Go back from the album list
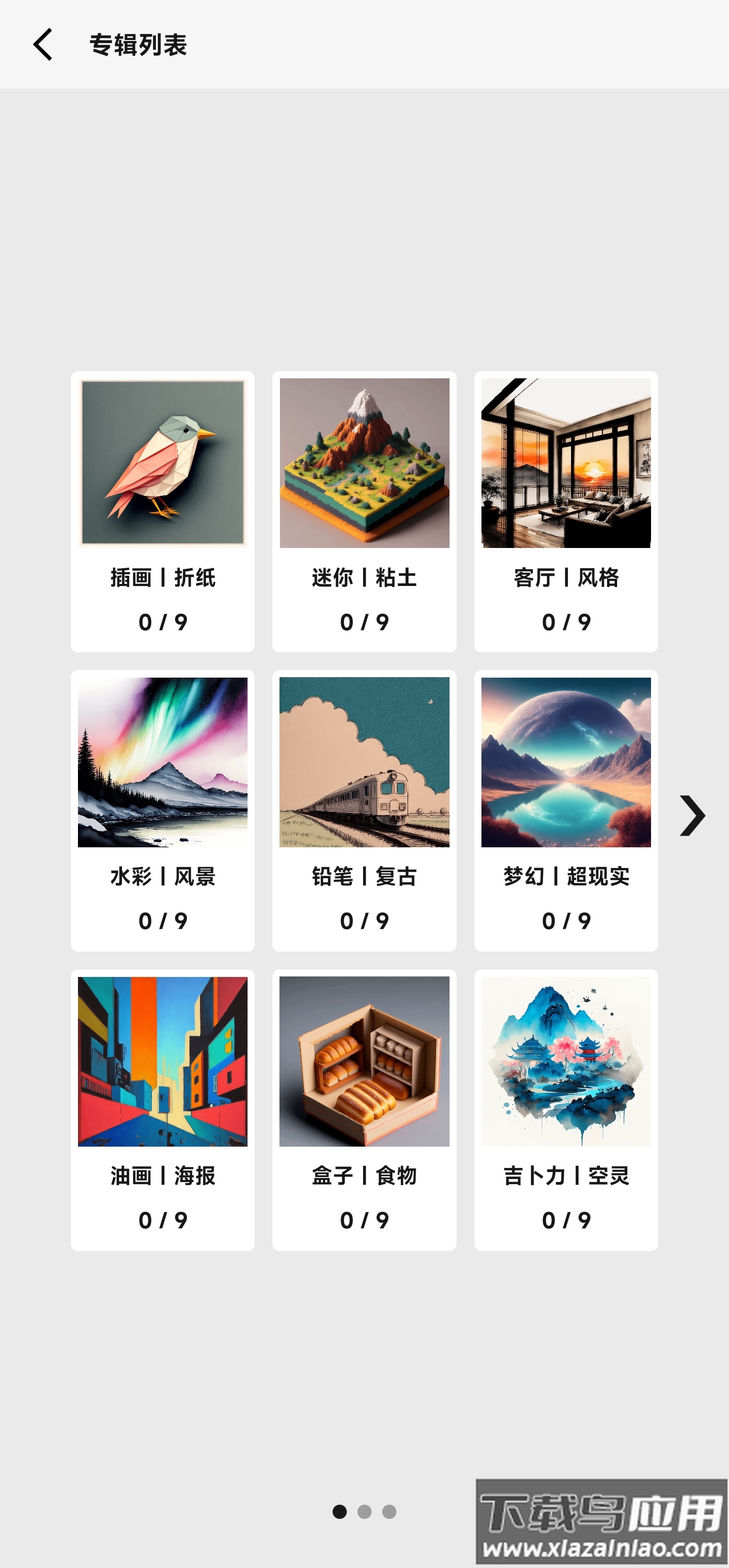Screen dimensions: 729x1568 43,45
